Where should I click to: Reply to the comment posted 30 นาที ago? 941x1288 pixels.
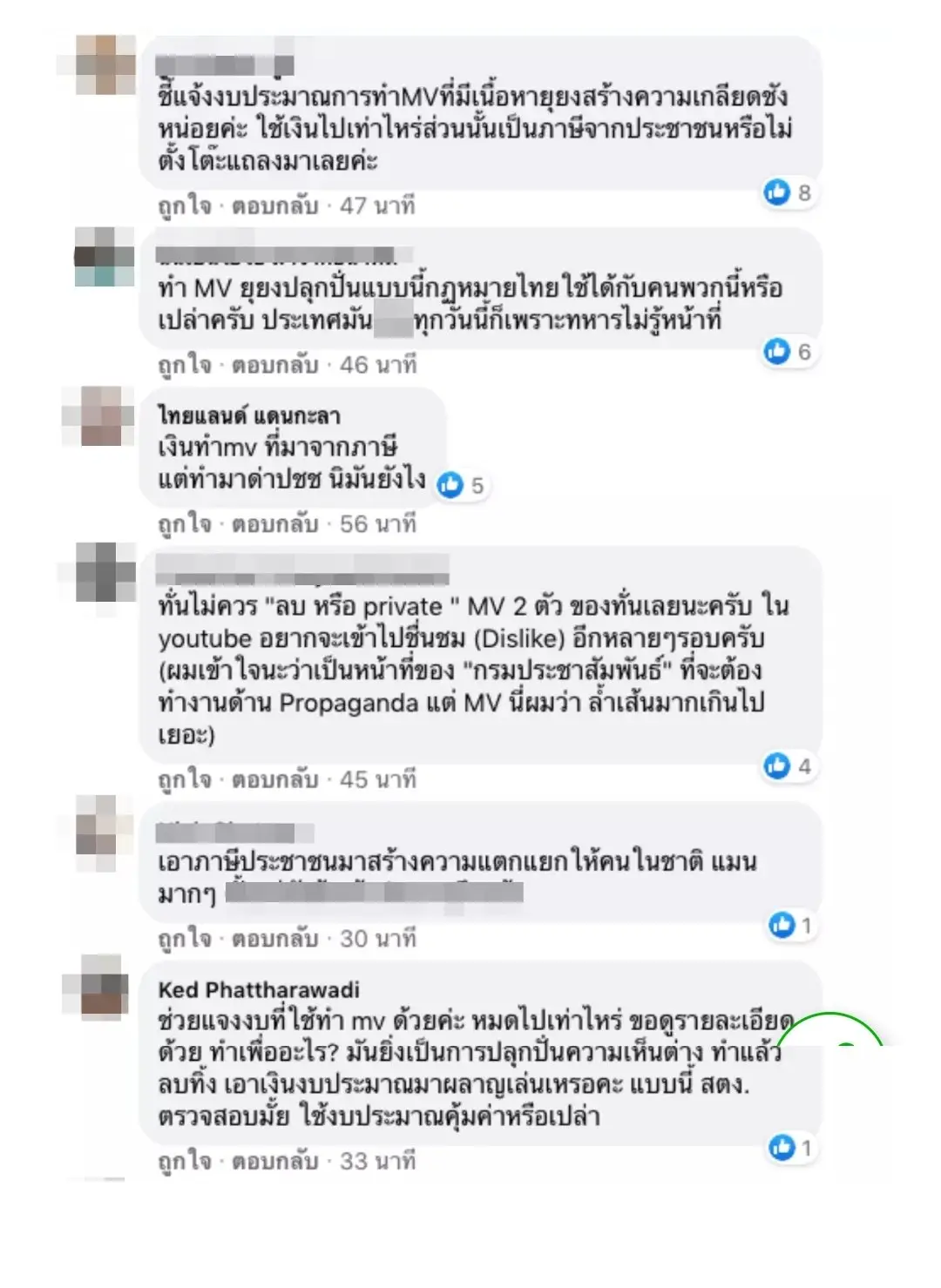click(x=274, y=939)
